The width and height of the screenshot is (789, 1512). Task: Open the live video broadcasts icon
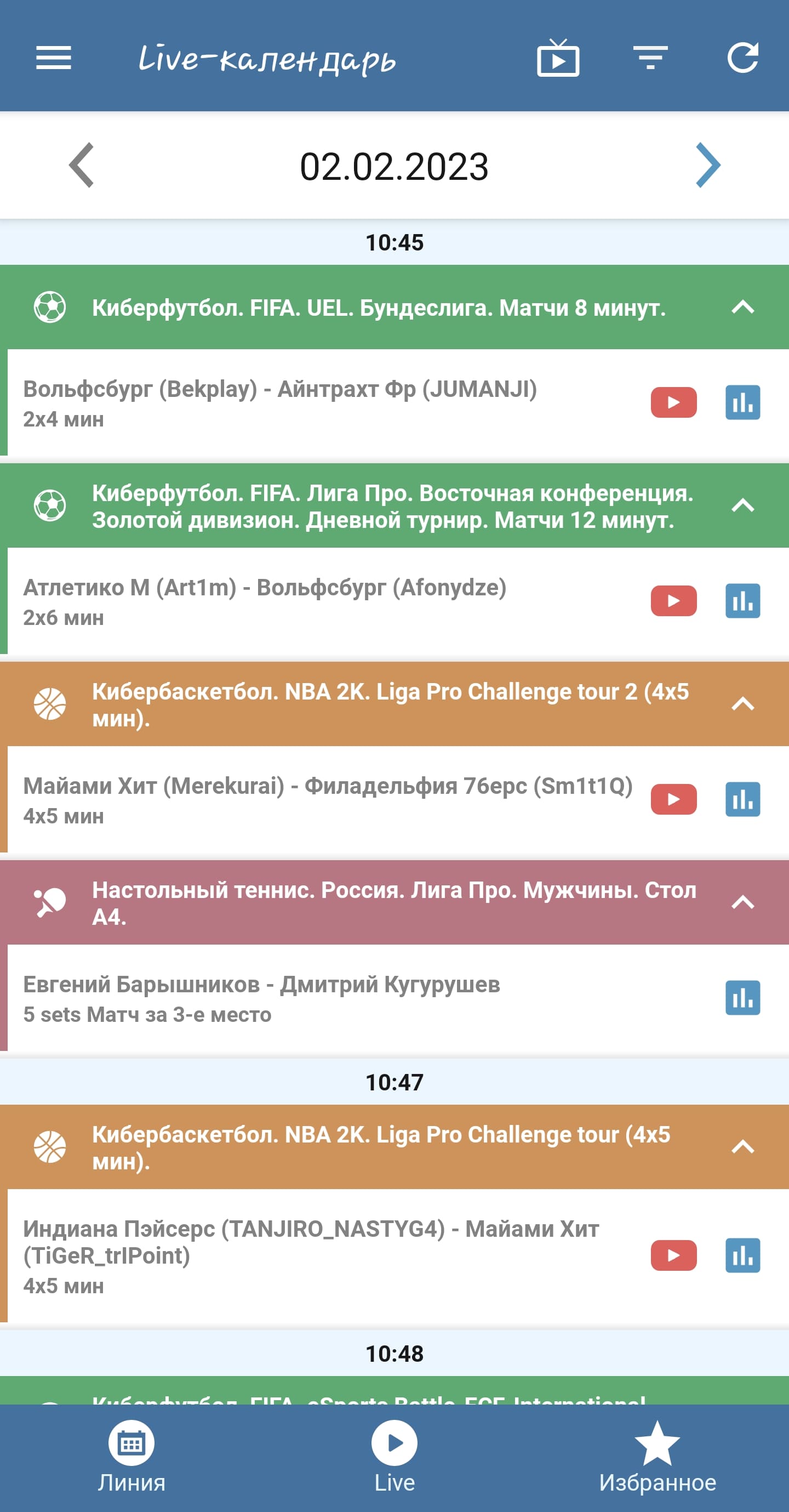[x=558, y=58]
